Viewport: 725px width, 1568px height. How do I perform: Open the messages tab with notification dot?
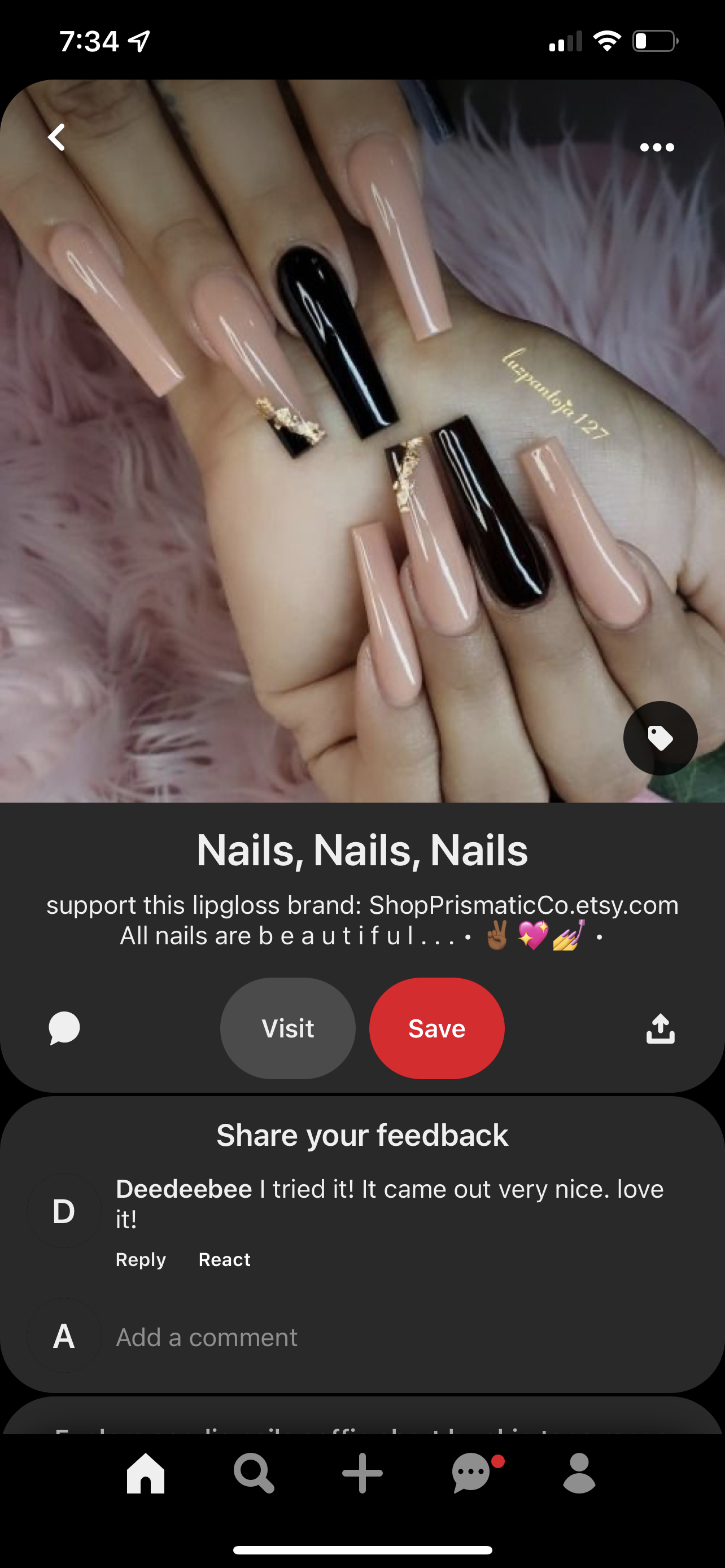(471, 1473)
